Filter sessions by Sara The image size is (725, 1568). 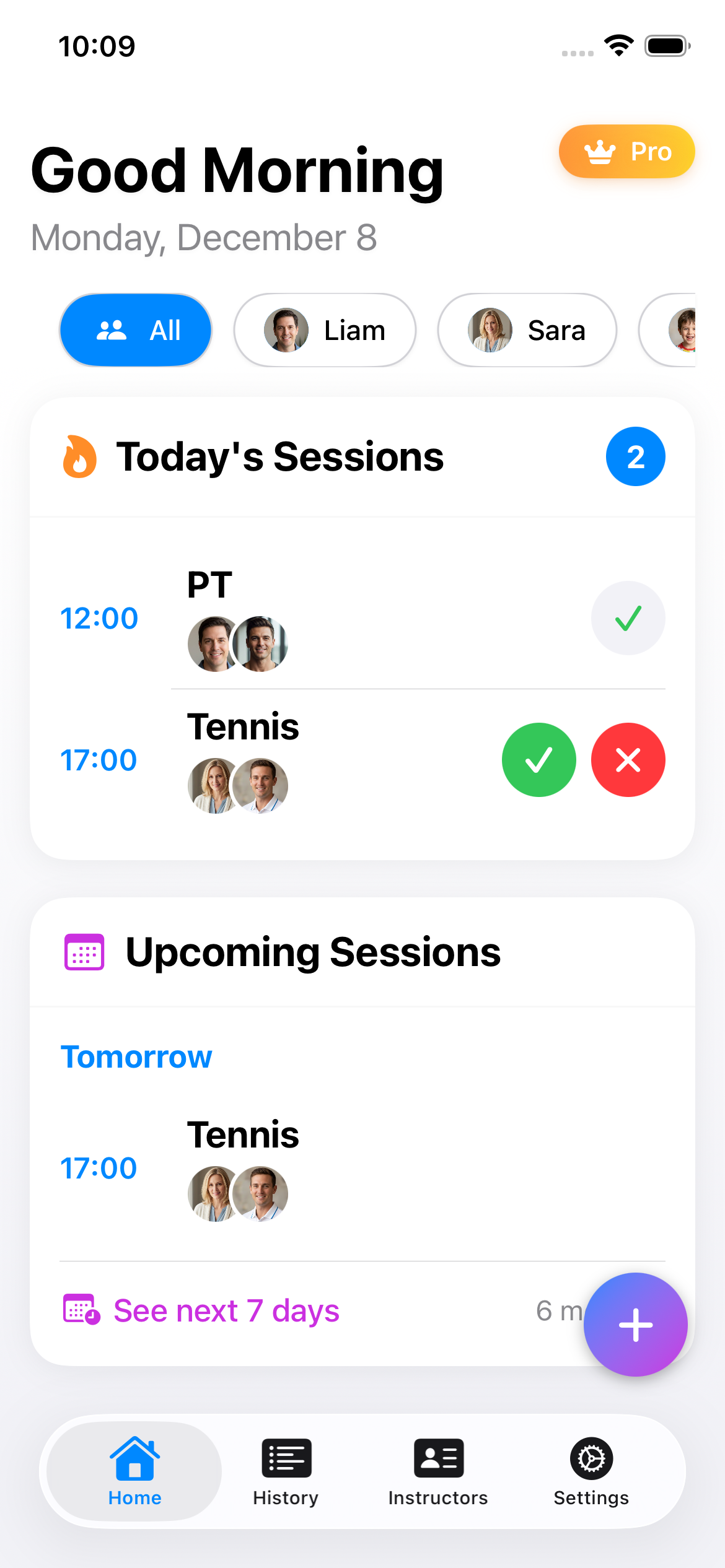(527, 330)
